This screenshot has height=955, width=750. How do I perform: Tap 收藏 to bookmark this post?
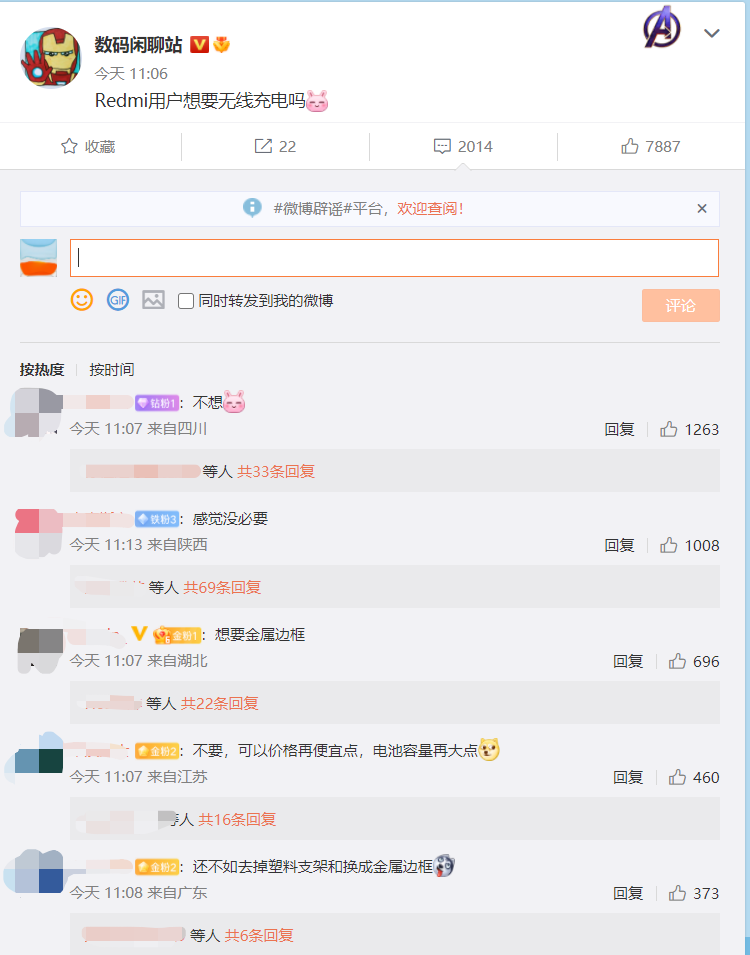tap(88, 147)
